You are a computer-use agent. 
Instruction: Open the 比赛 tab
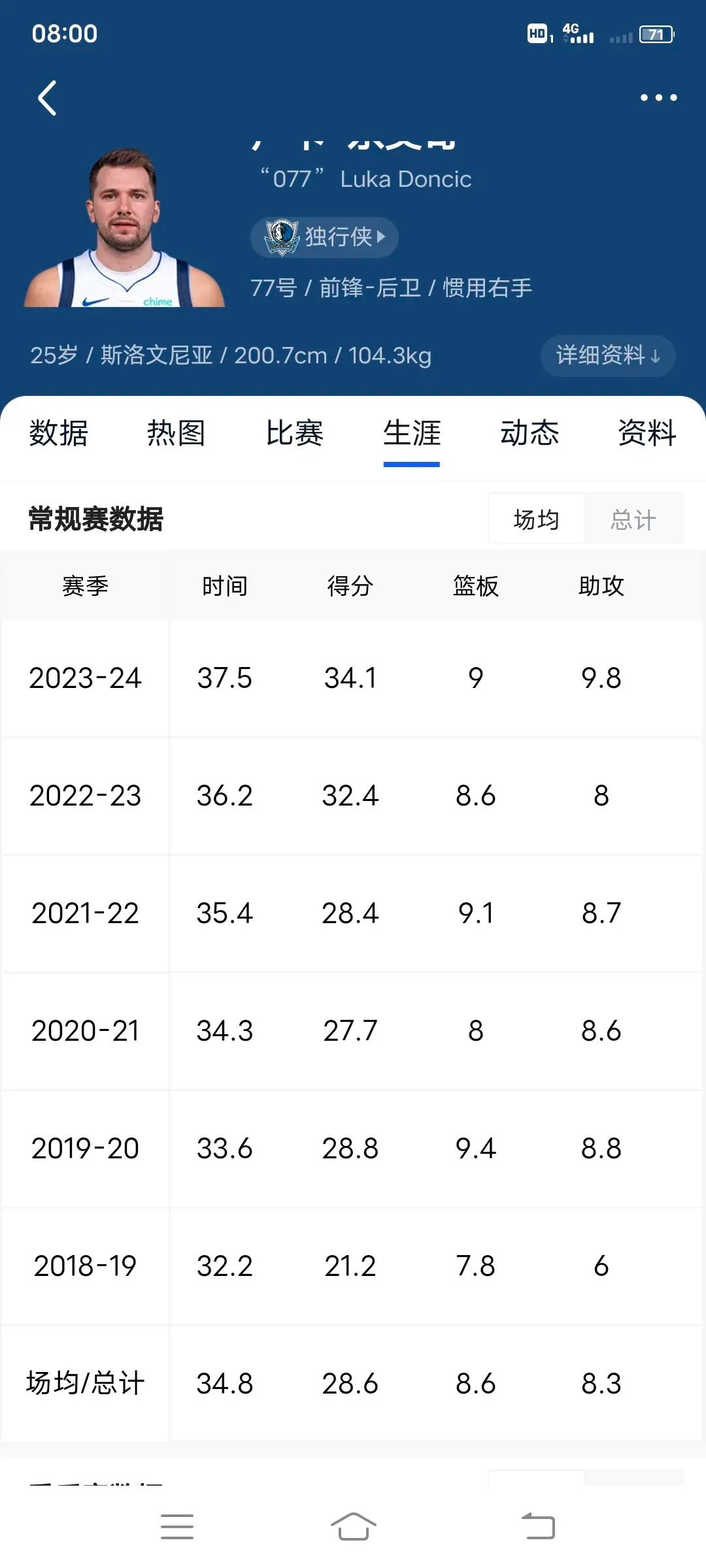[294, 433]
